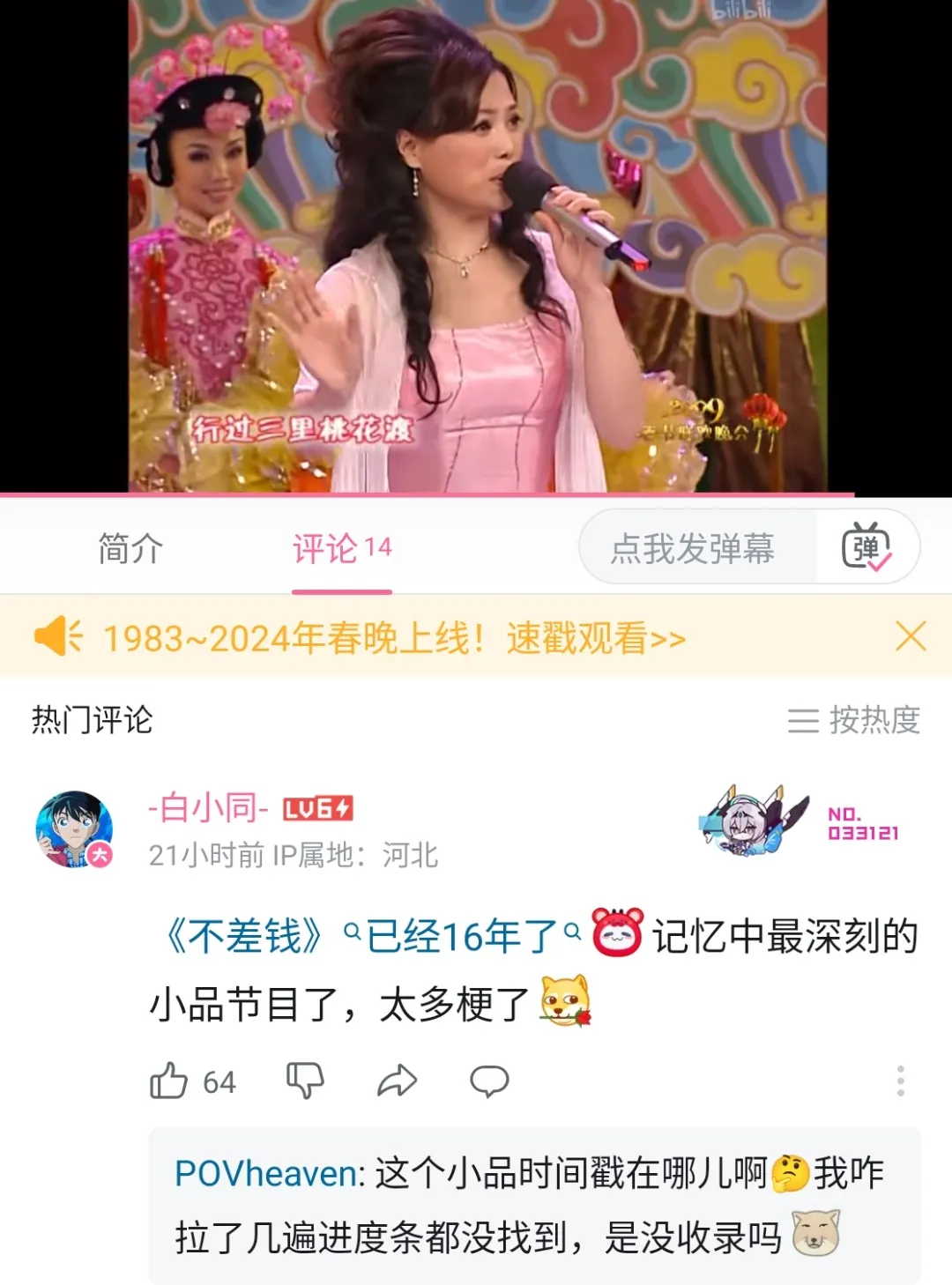Switch to the 简介 tab

pos(130,548)
